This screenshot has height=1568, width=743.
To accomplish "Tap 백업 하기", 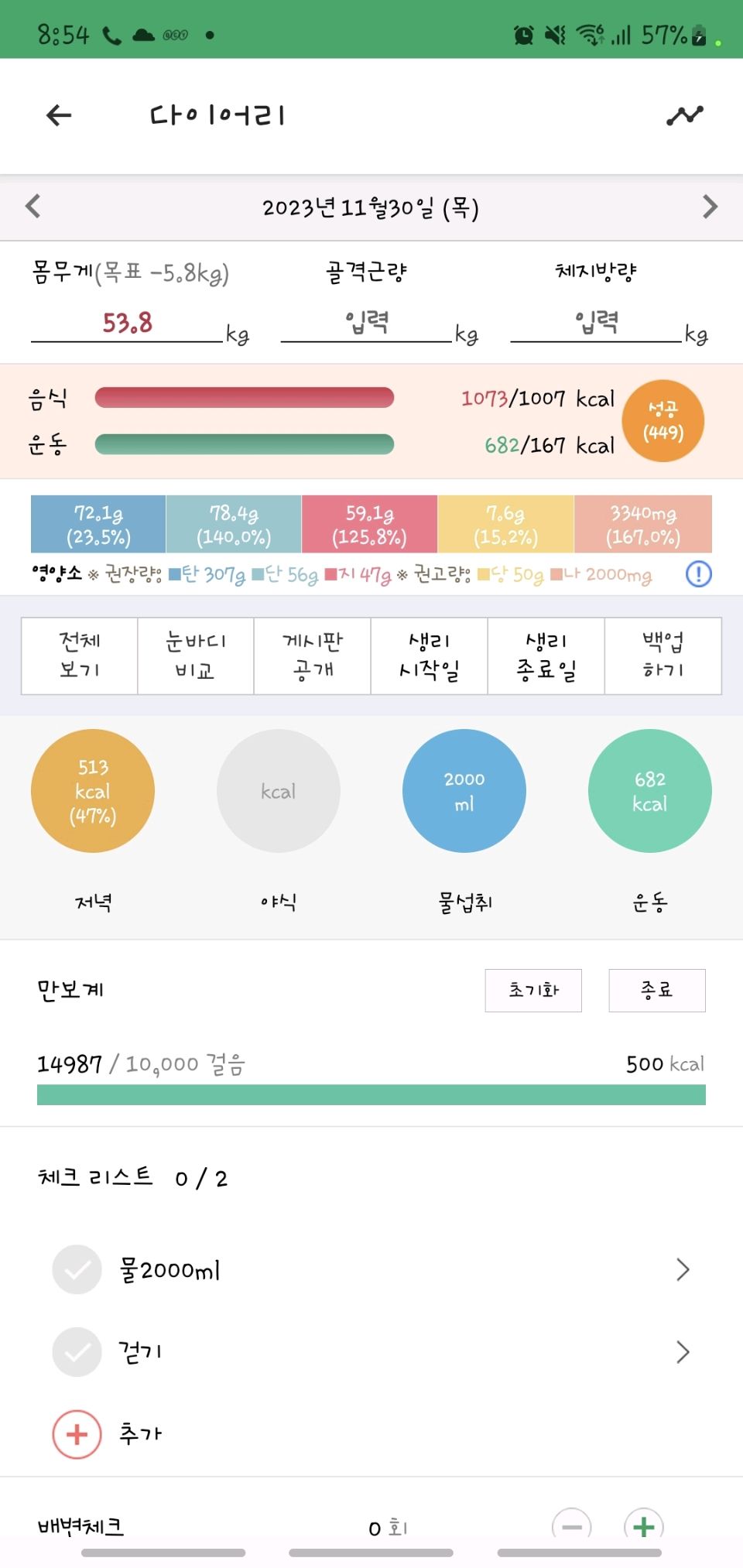I will 663,656.
